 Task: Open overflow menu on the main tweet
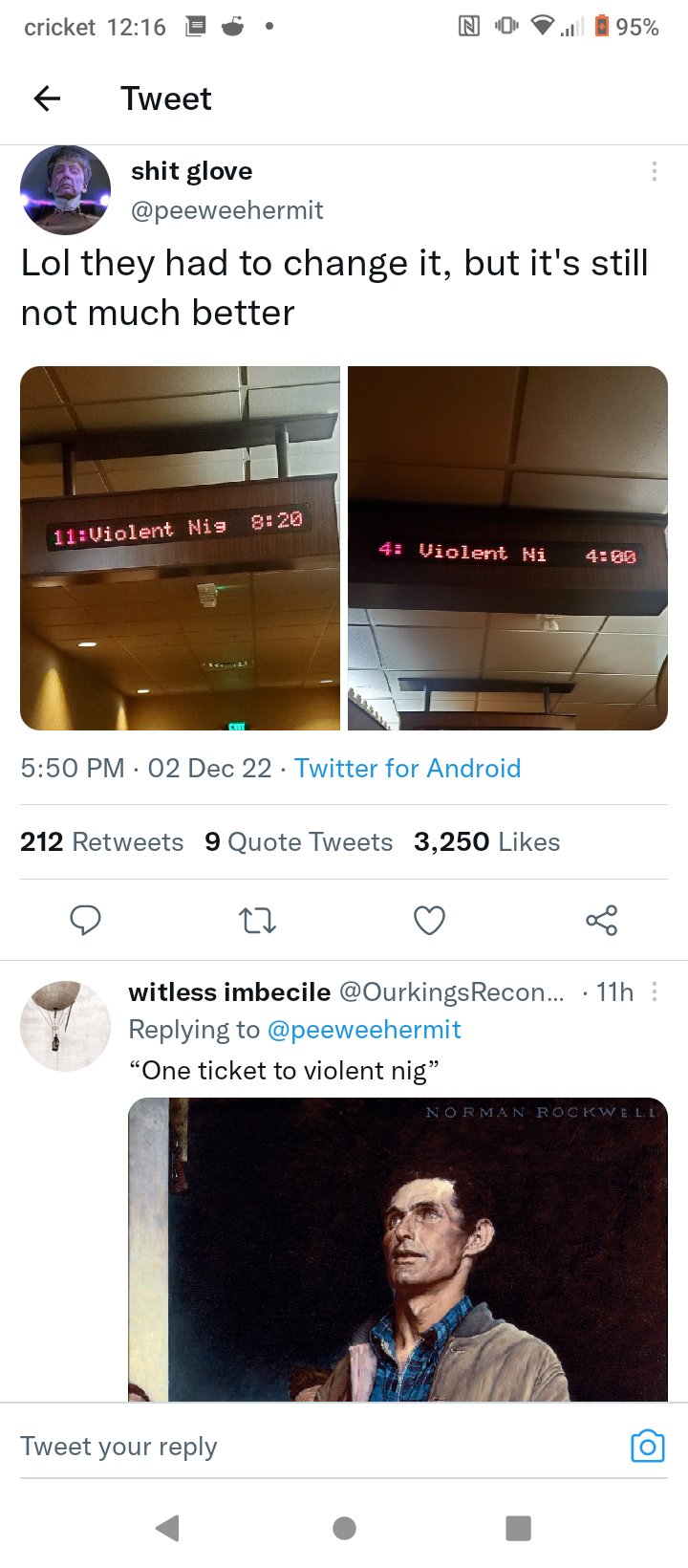pos(654,171)
